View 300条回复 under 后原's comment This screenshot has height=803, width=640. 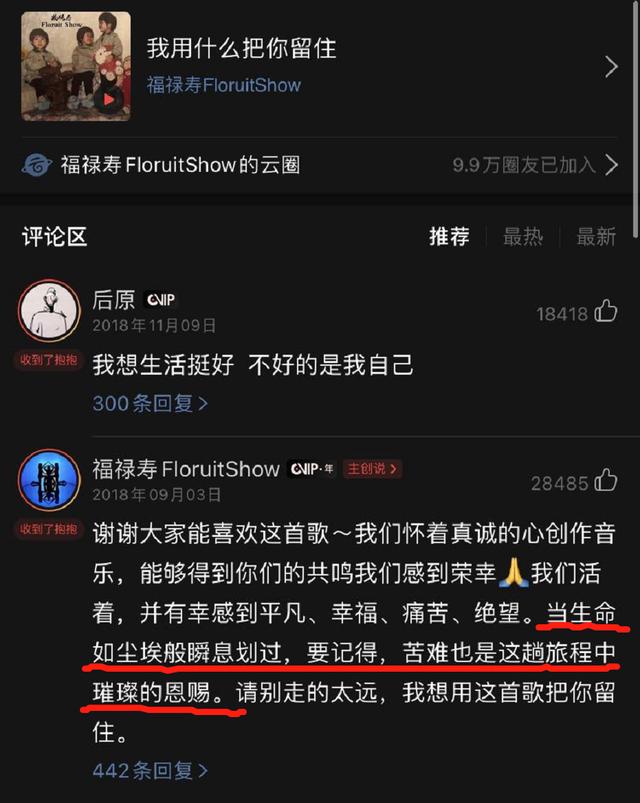click(150, 404)
